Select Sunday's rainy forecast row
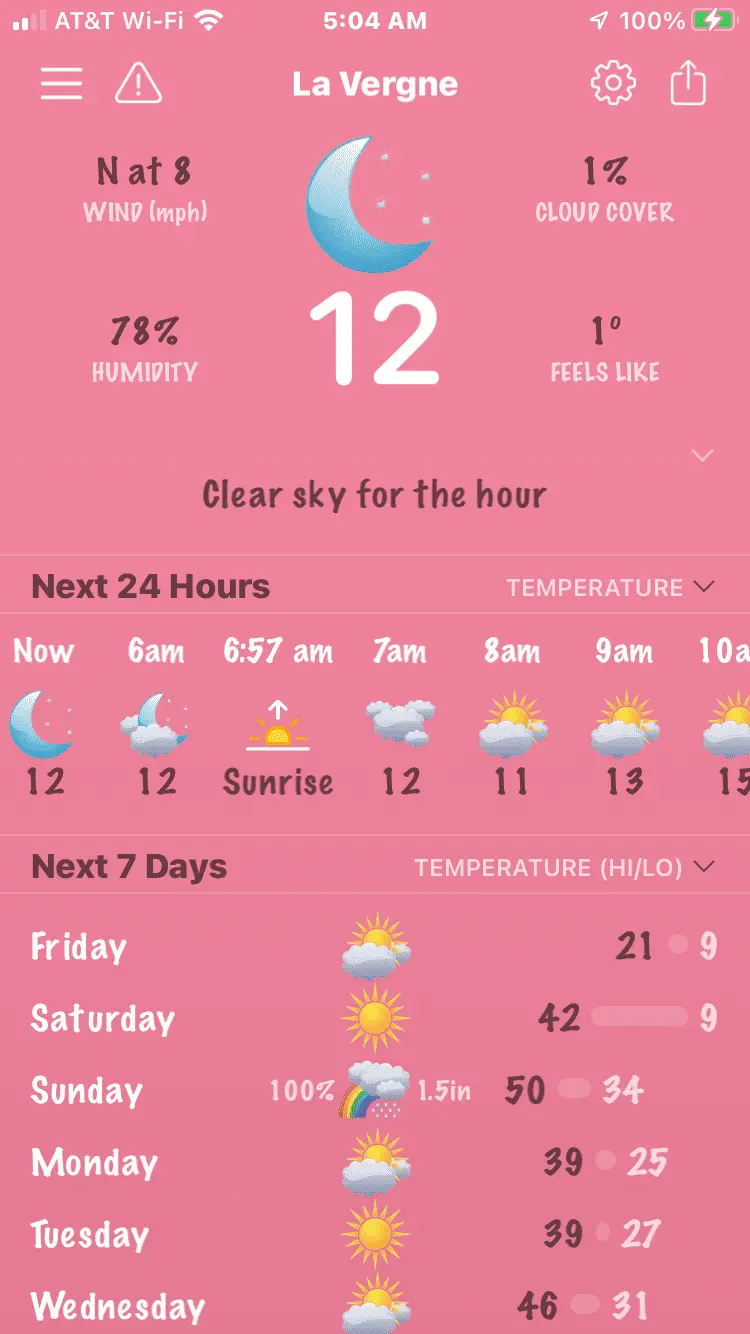The width and height of the screenshot is (750, 1334). (x=375, y=1090)
